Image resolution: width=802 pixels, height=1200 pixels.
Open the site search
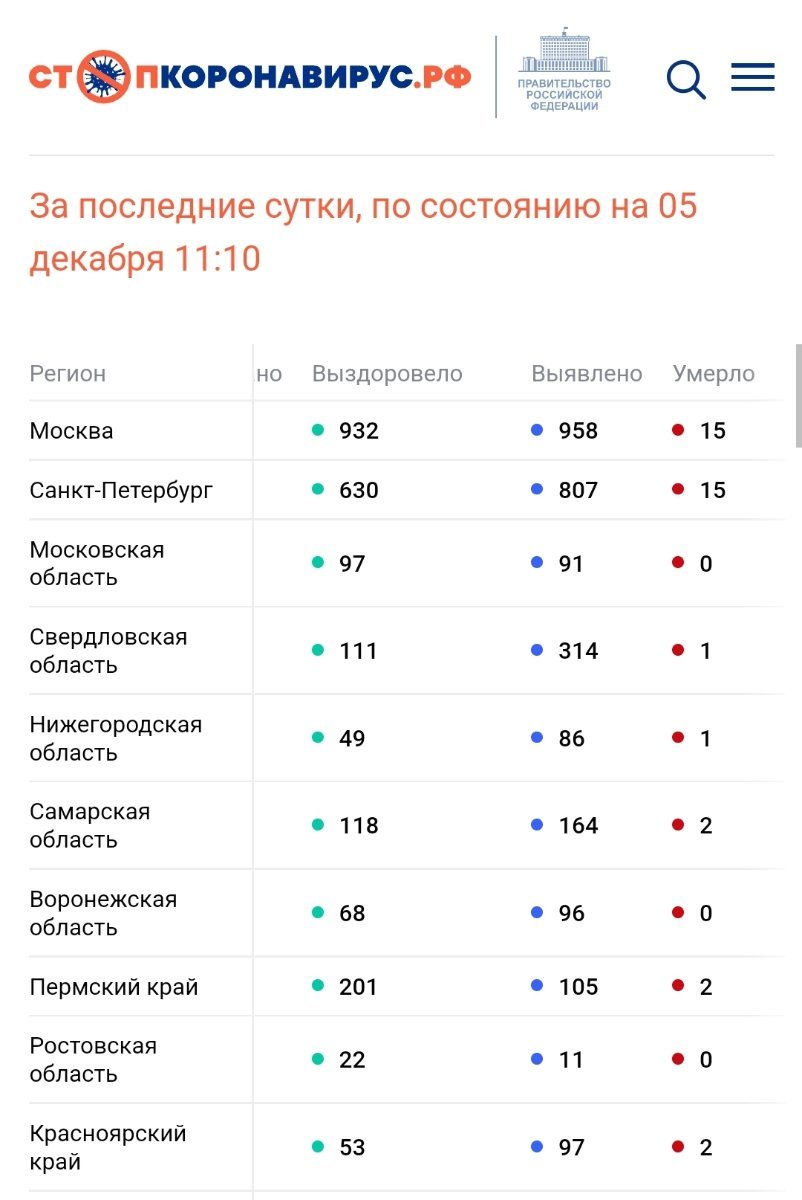[686, 79]
